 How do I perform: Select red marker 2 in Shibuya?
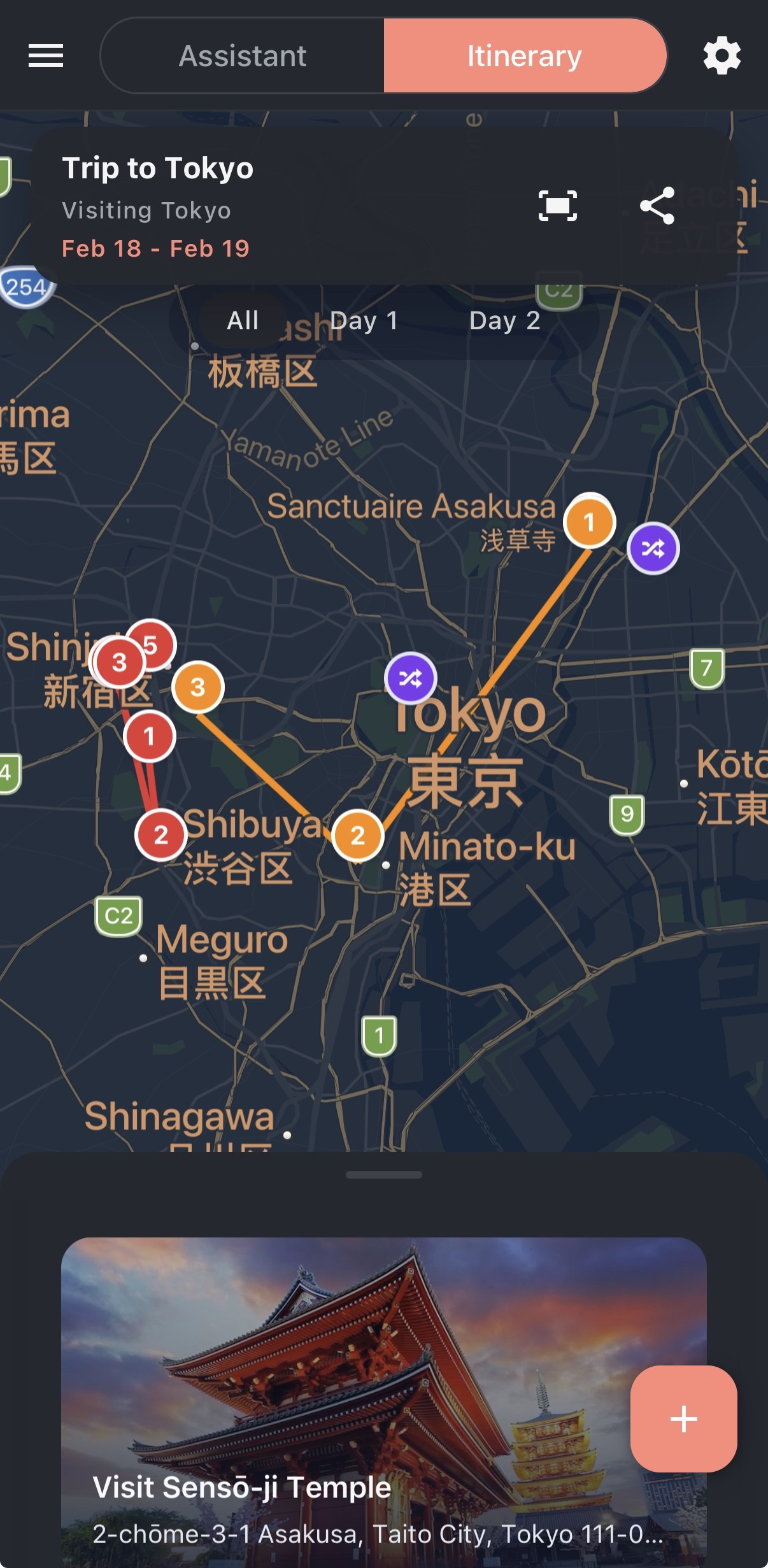(x=161, y=834)
